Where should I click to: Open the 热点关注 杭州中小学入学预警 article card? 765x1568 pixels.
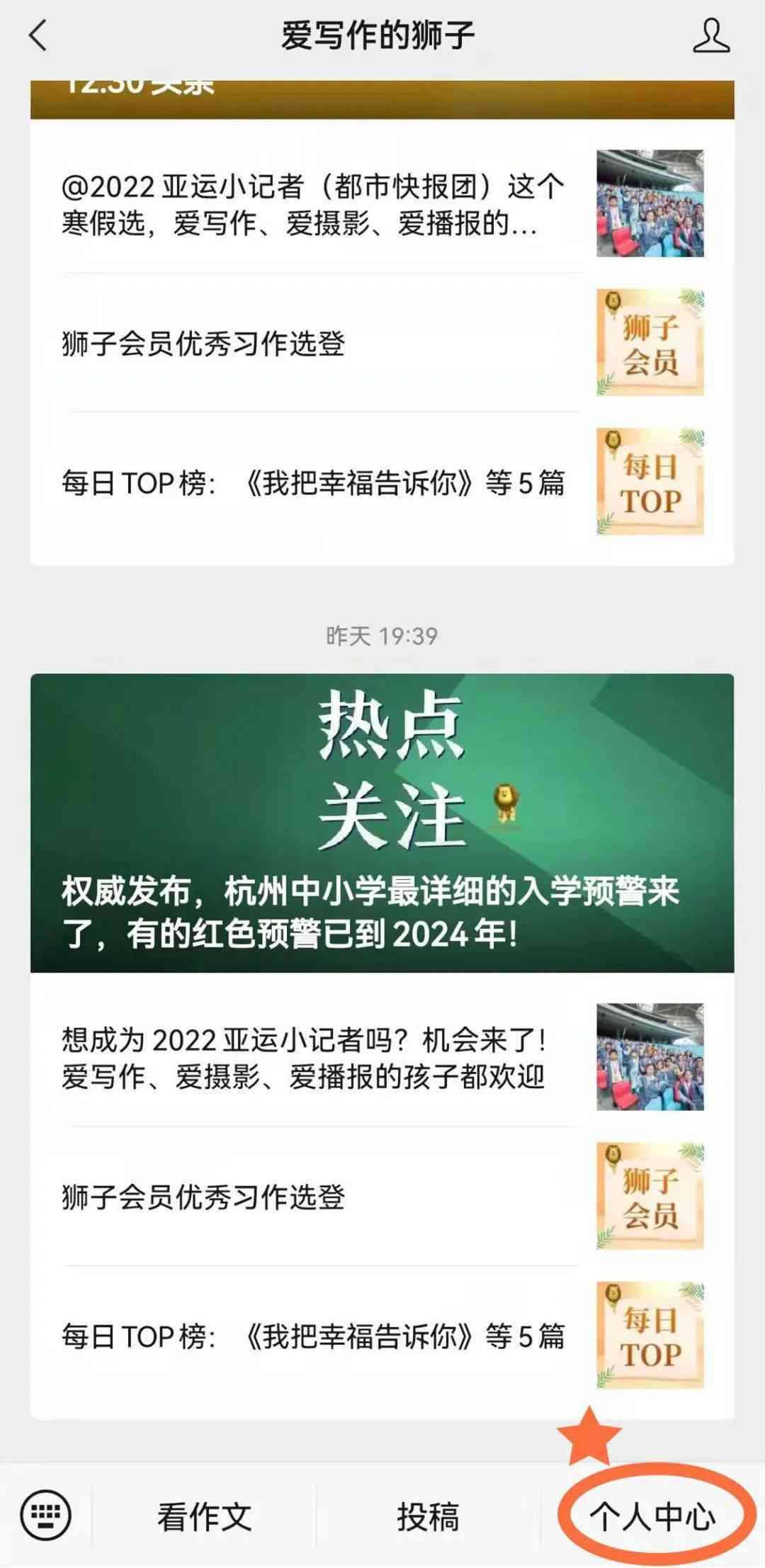pos(382,823)
